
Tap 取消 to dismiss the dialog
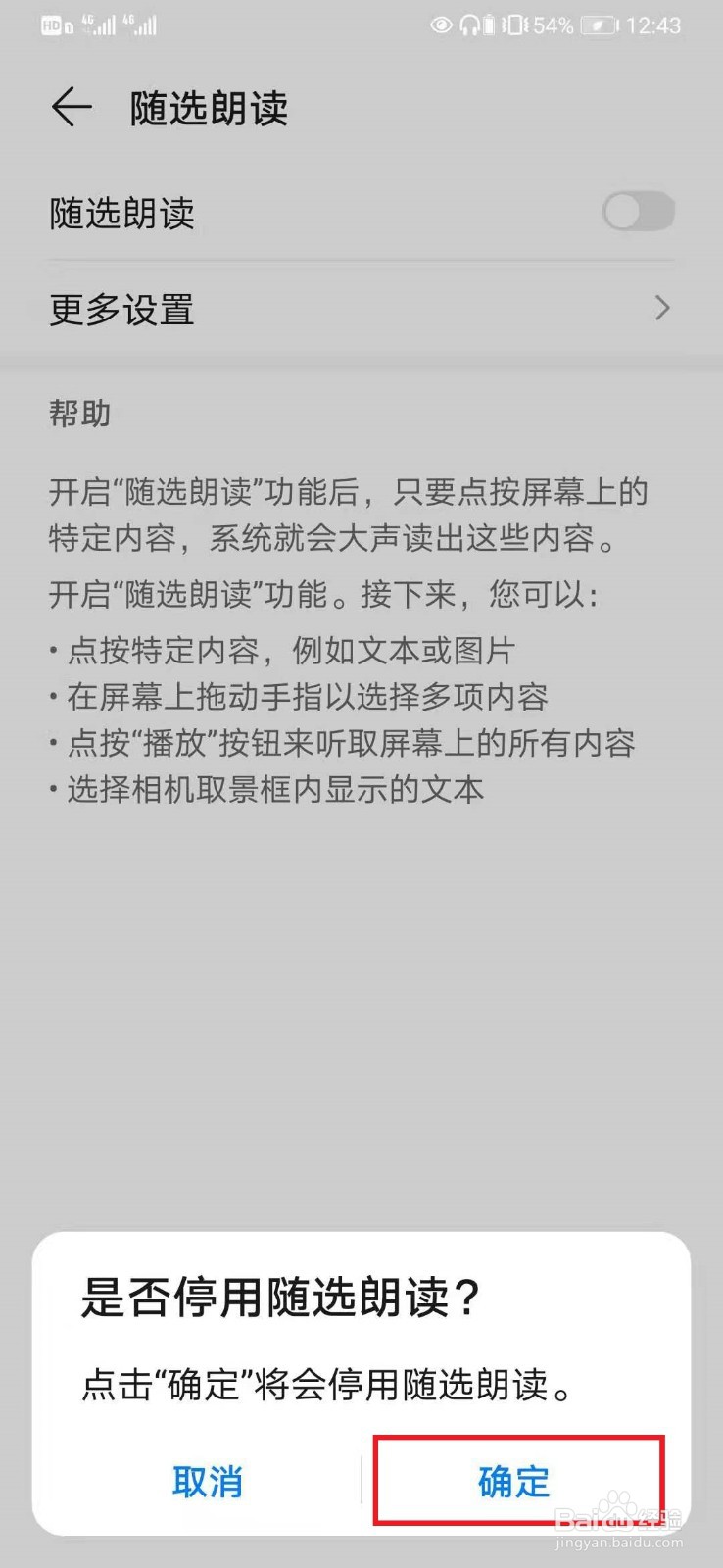[208, 1482]
